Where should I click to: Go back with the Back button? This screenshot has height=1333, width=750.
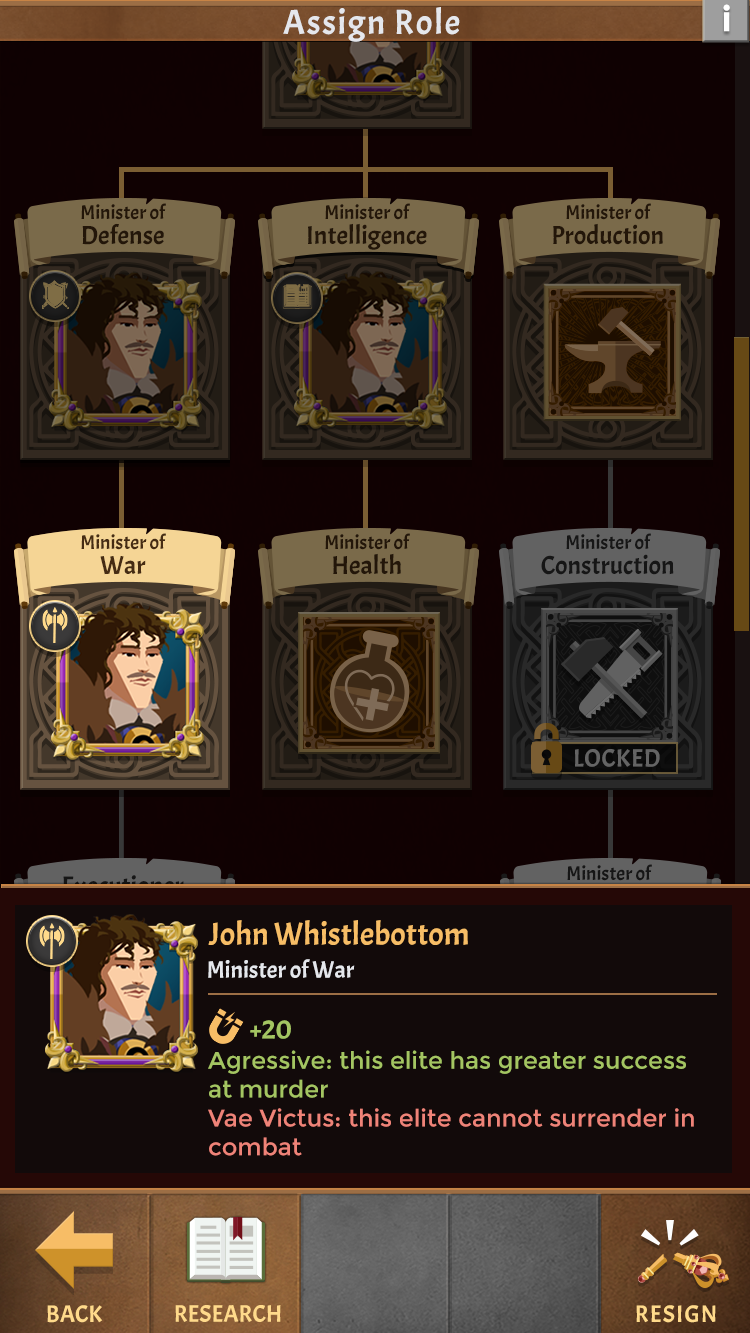(x=74, y=1264)
